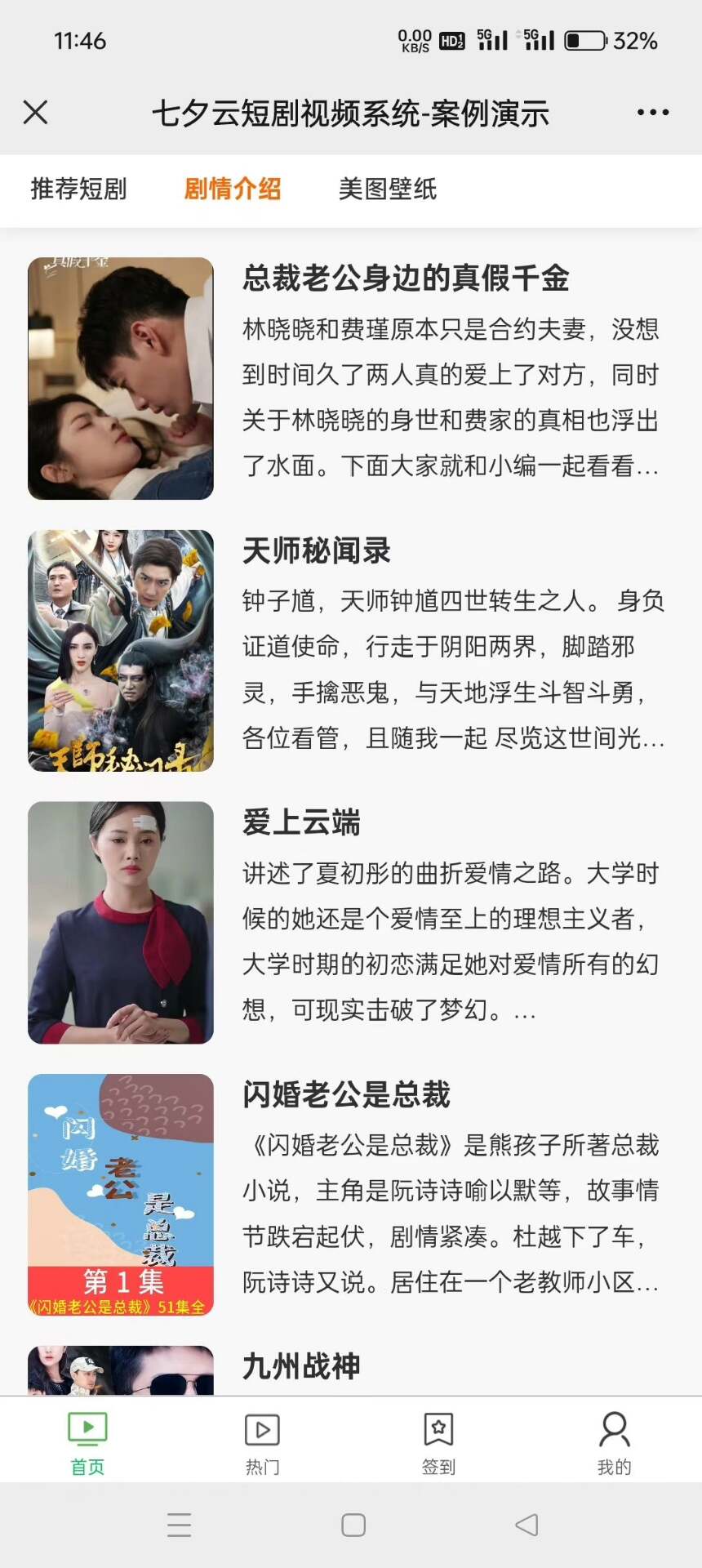This screenshot has height=1568, width=702.
Task: Open the 我的 profile tab
Action: (x=614, y=1443)
